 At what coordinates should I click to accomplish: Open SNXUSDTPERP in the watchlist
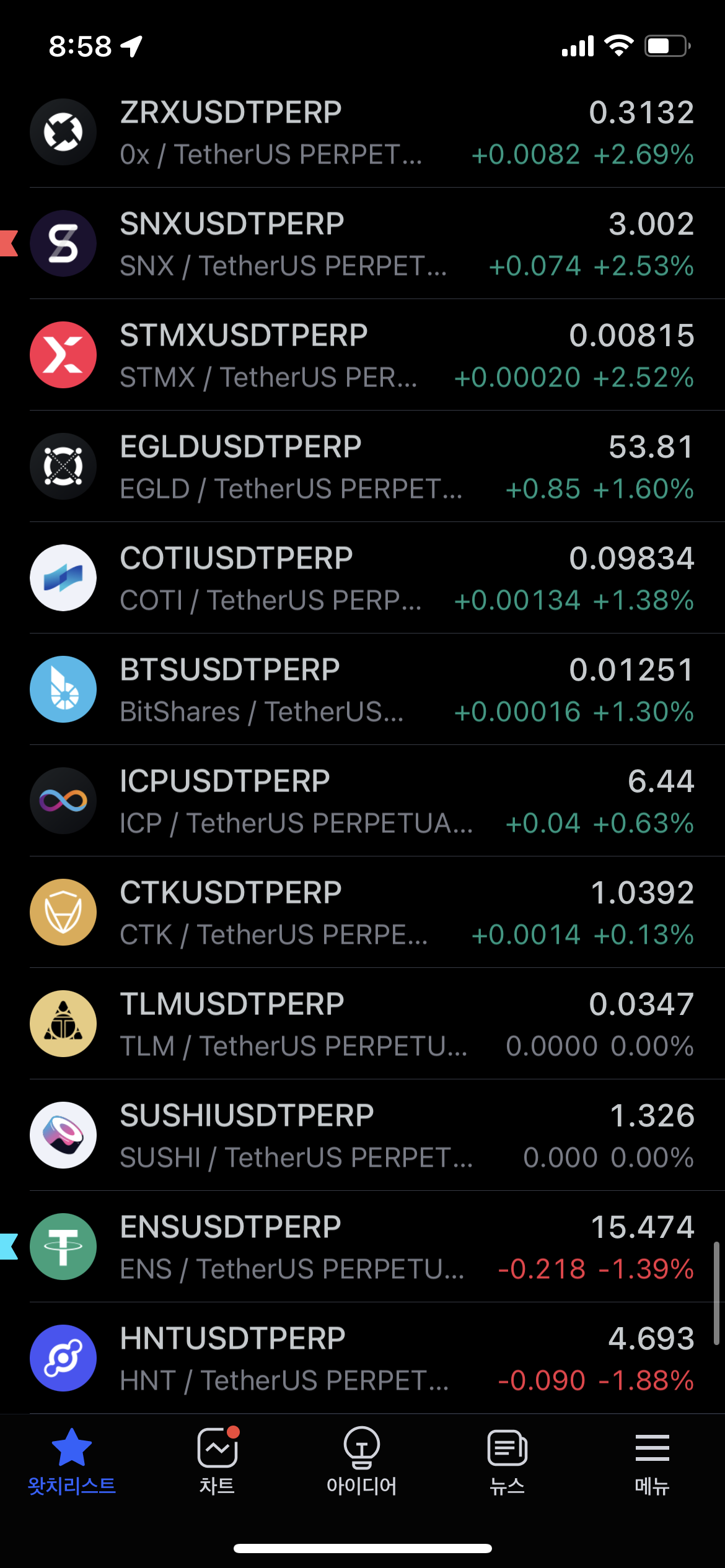(x=362, y=243)
